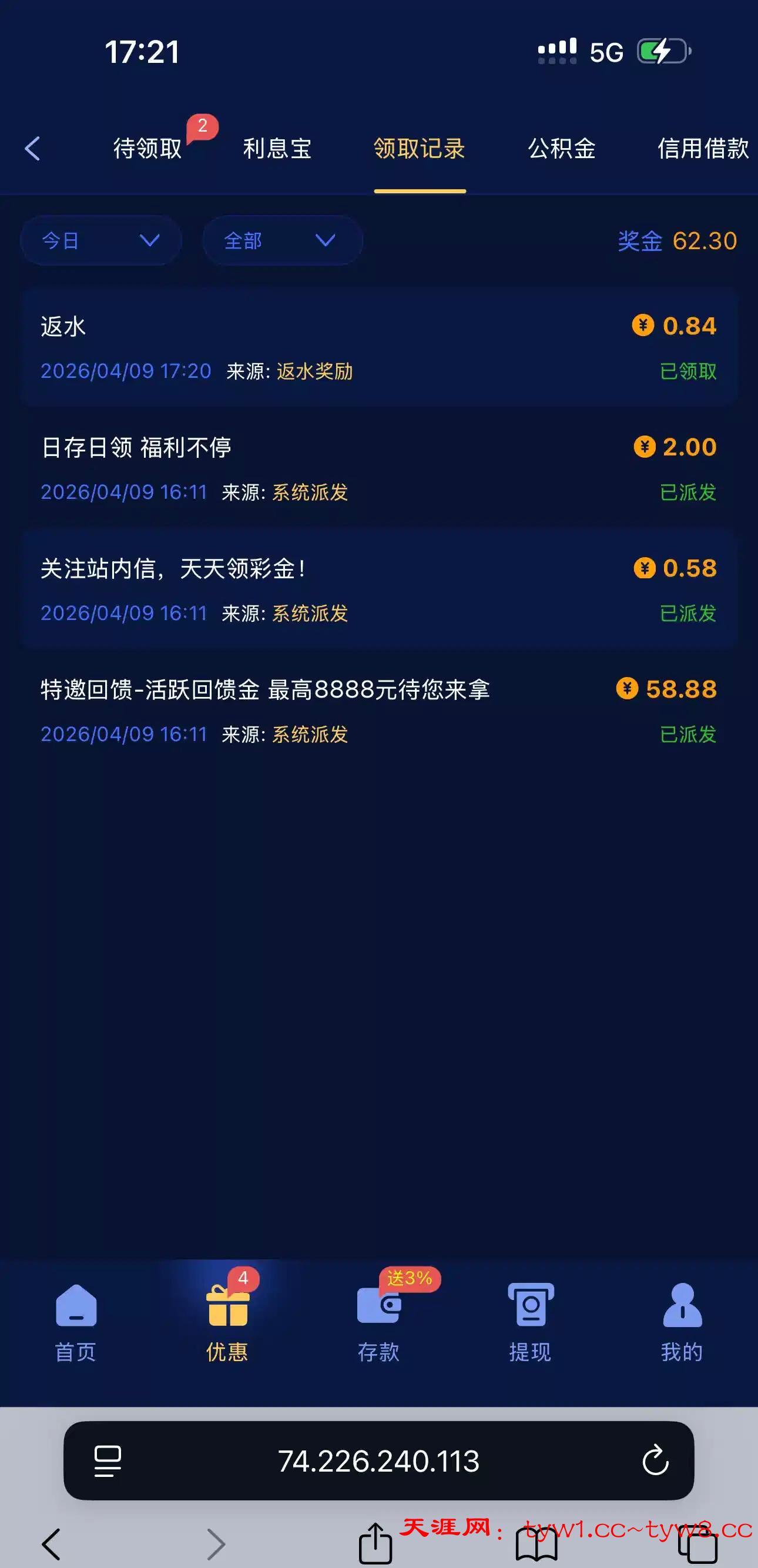Open the 公积金 tab
The image size is (758, 1568).
[561, 149]
